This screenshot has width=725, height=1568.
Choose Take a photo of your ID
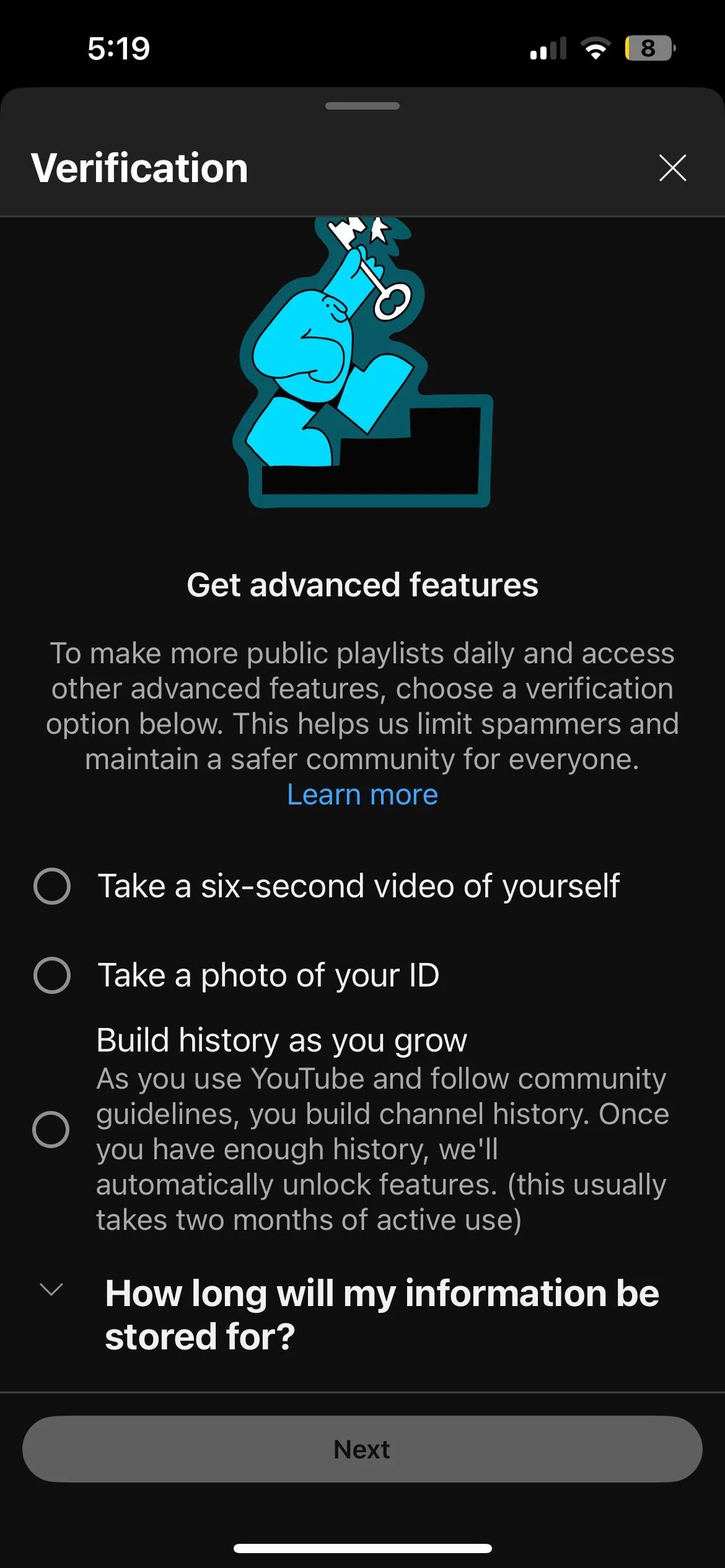(x=52, y=975)
